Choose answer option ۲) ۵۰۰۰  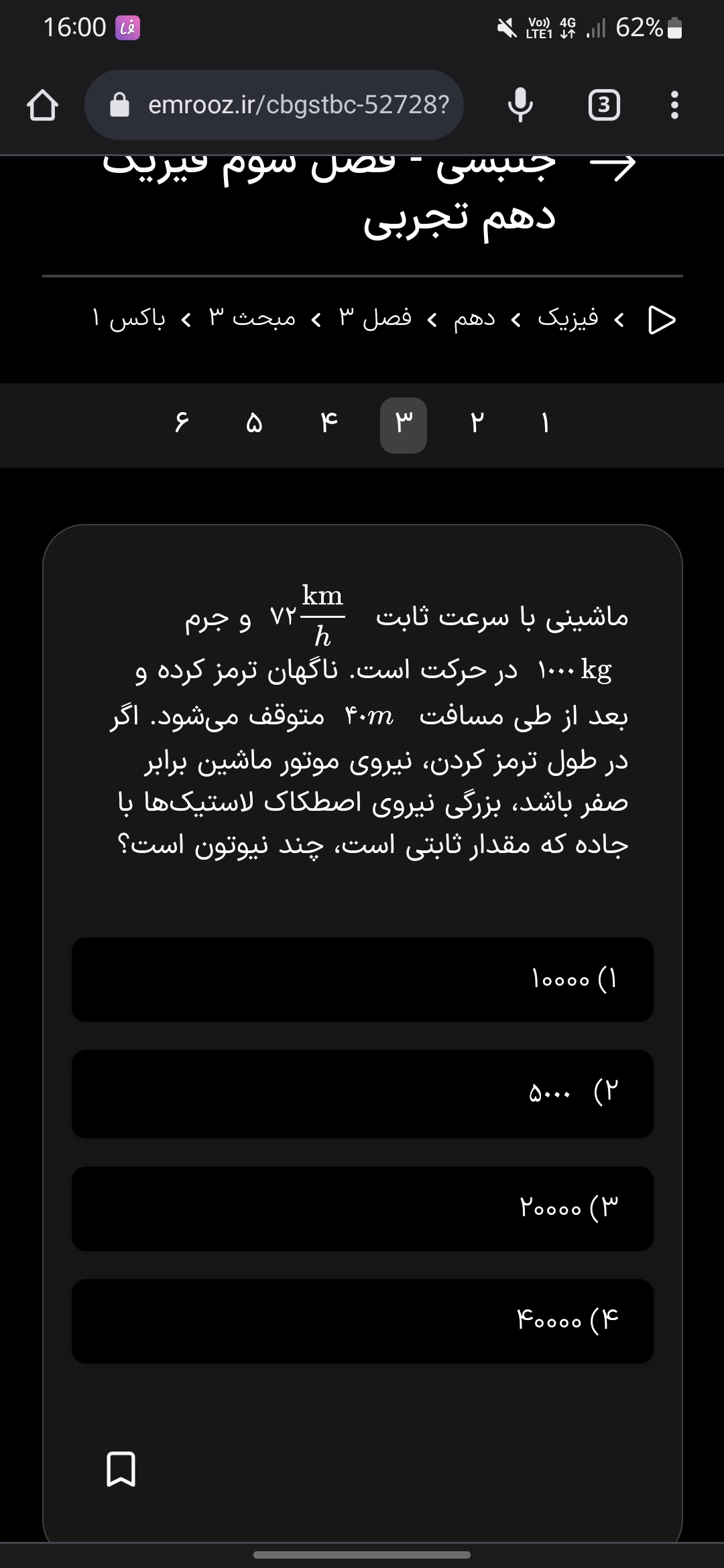(363, 1094)
